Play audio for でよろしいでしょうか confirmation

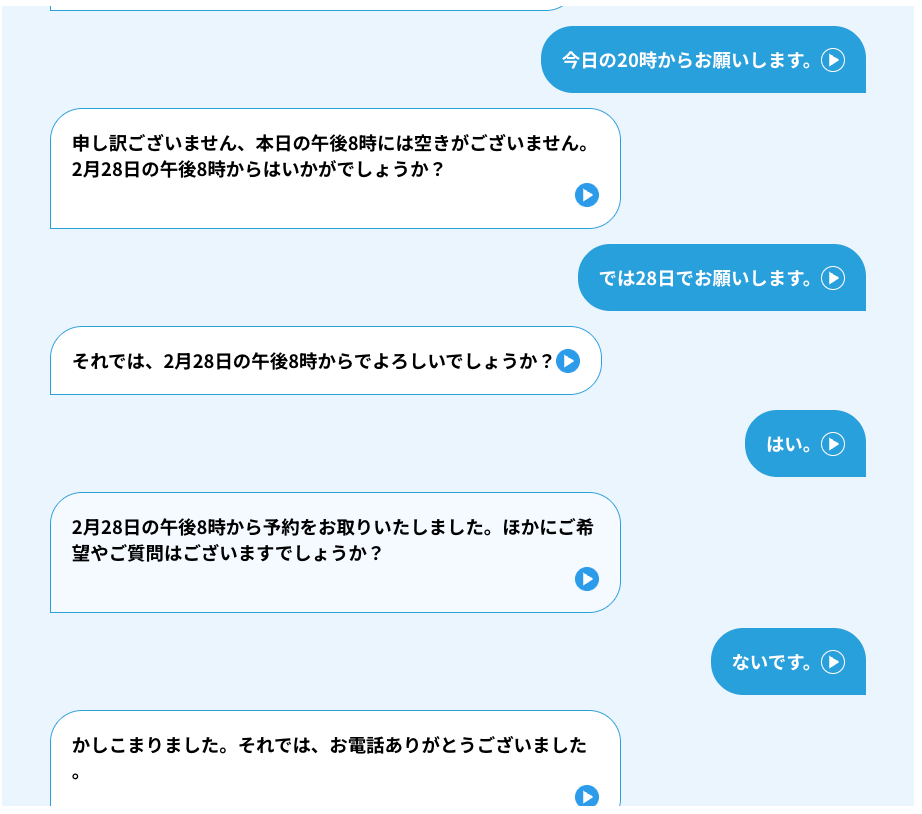(568, 361)
